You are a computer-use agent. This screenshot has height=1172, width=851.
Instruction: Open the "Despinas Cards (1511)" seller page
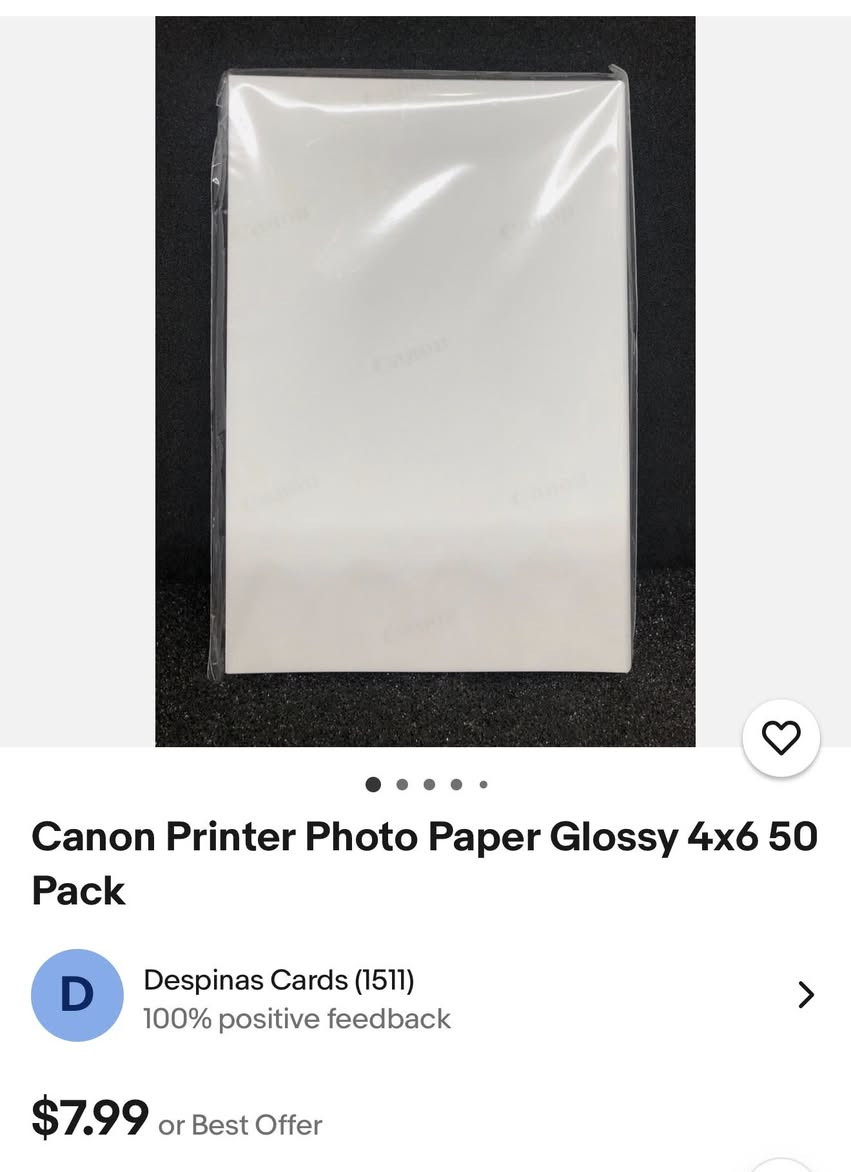279,981
